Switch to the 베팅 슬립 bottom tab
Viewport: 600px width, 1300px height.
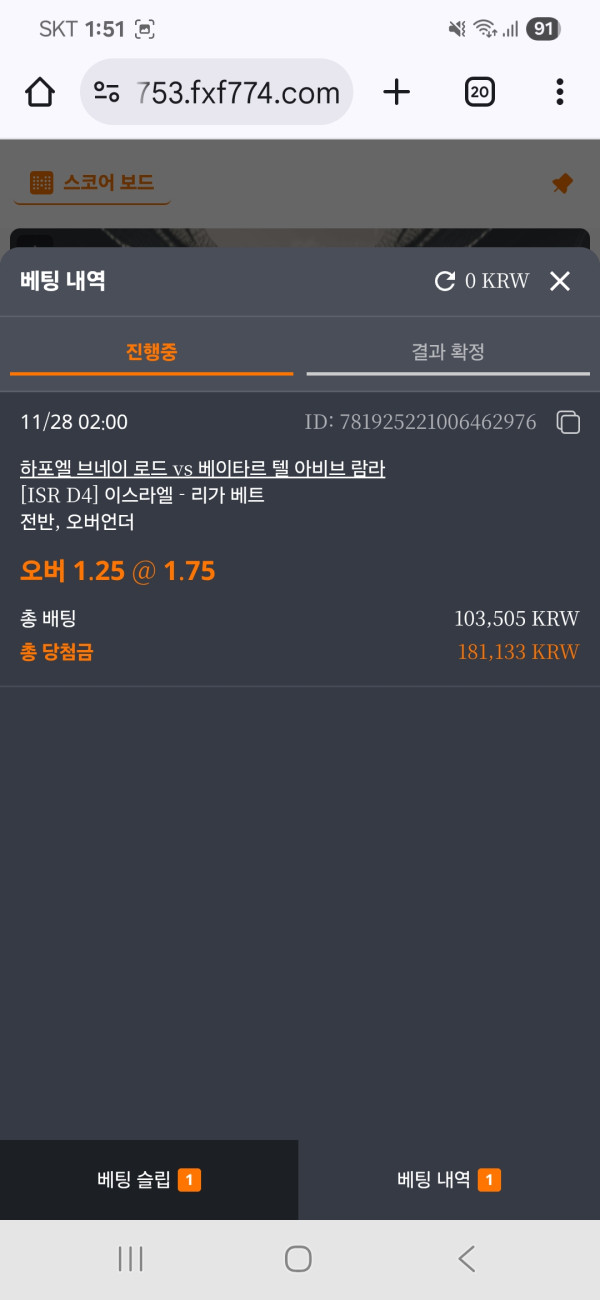click(149, 1180)
